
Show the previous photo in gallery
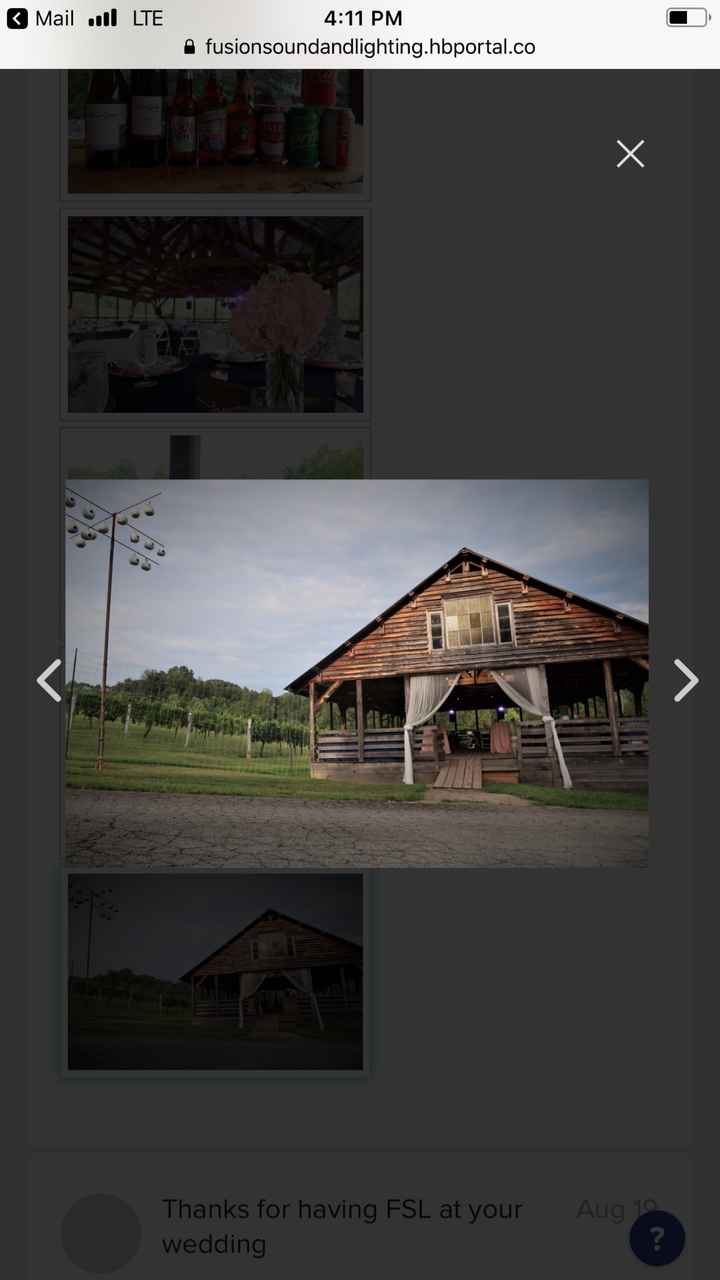pyautogui.click(x=49, y=680)
